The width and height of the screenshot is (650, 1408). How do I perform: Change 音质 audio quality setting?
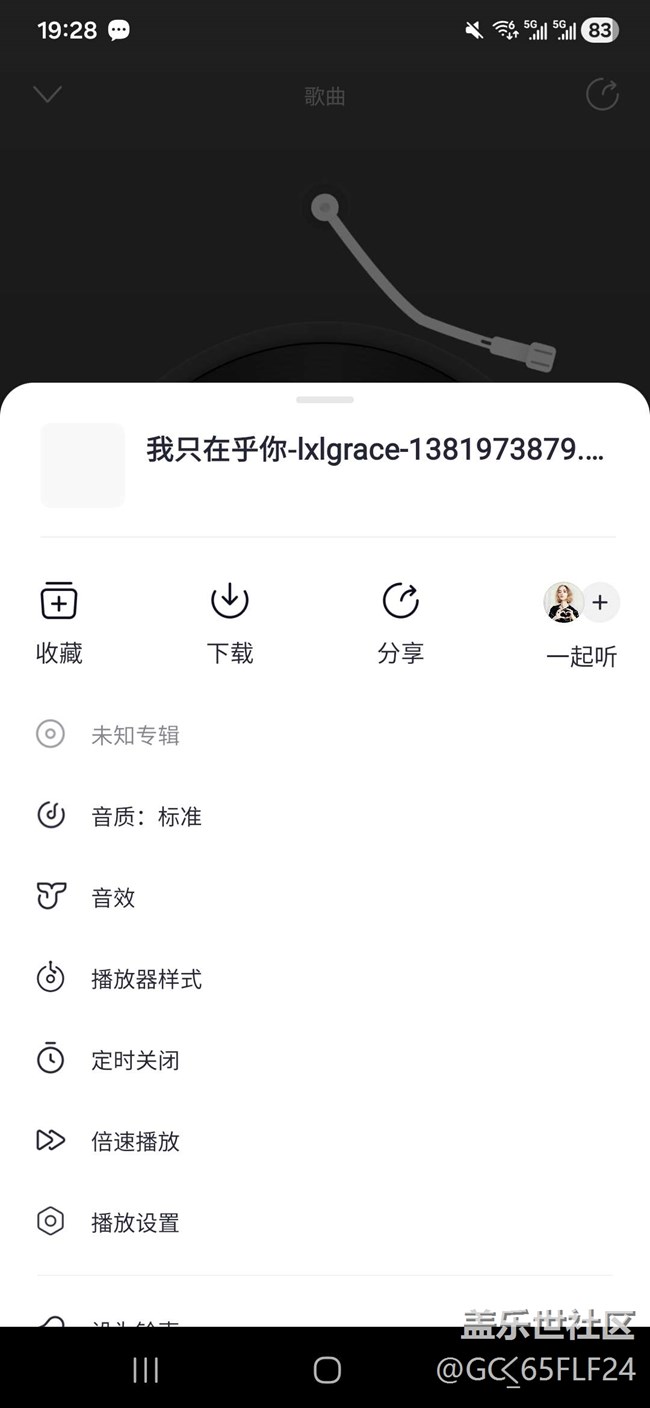click(x=146, y=816)
